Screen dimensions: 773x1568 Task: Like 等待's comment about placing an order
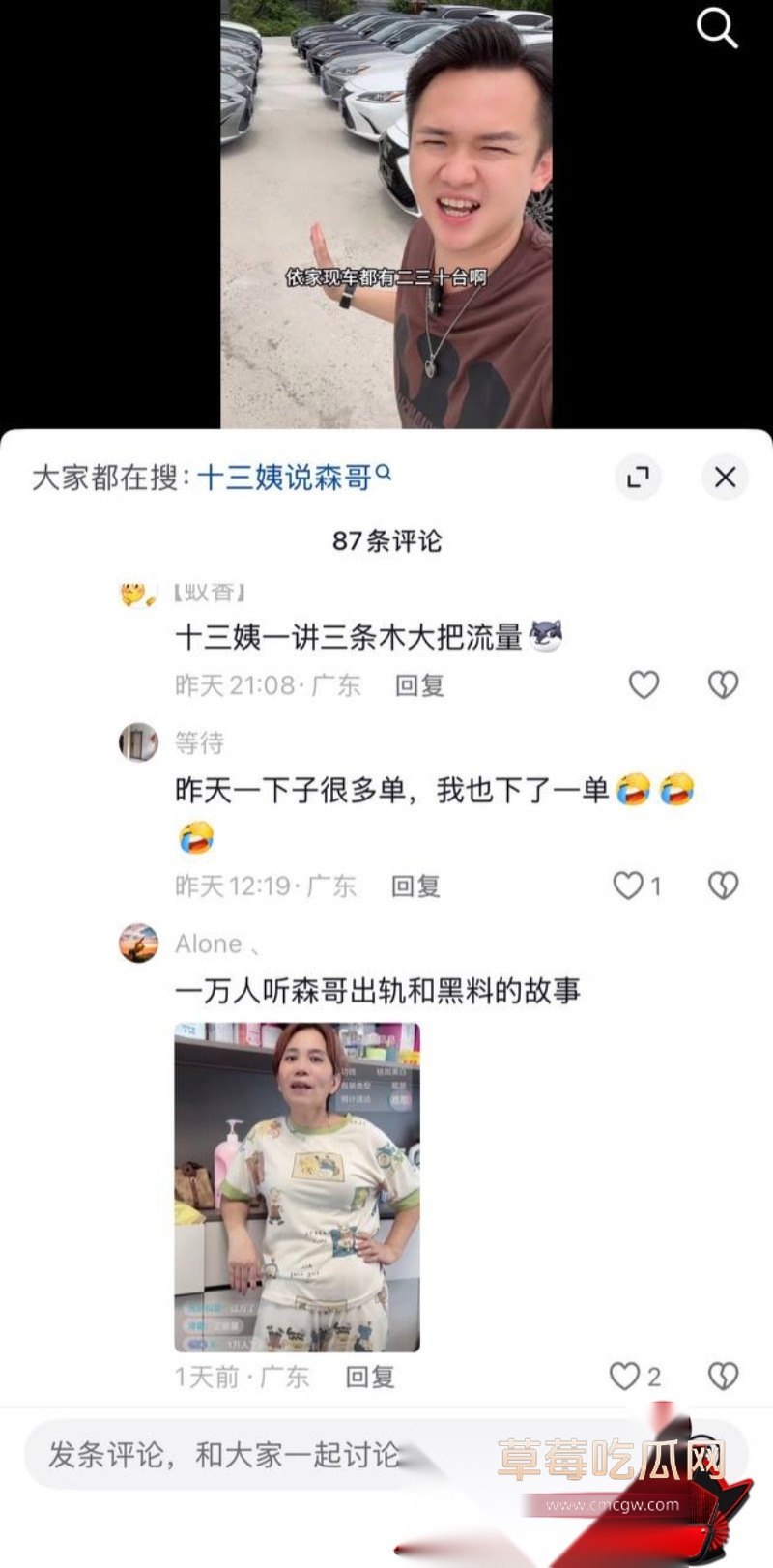(x=637, y=886)
